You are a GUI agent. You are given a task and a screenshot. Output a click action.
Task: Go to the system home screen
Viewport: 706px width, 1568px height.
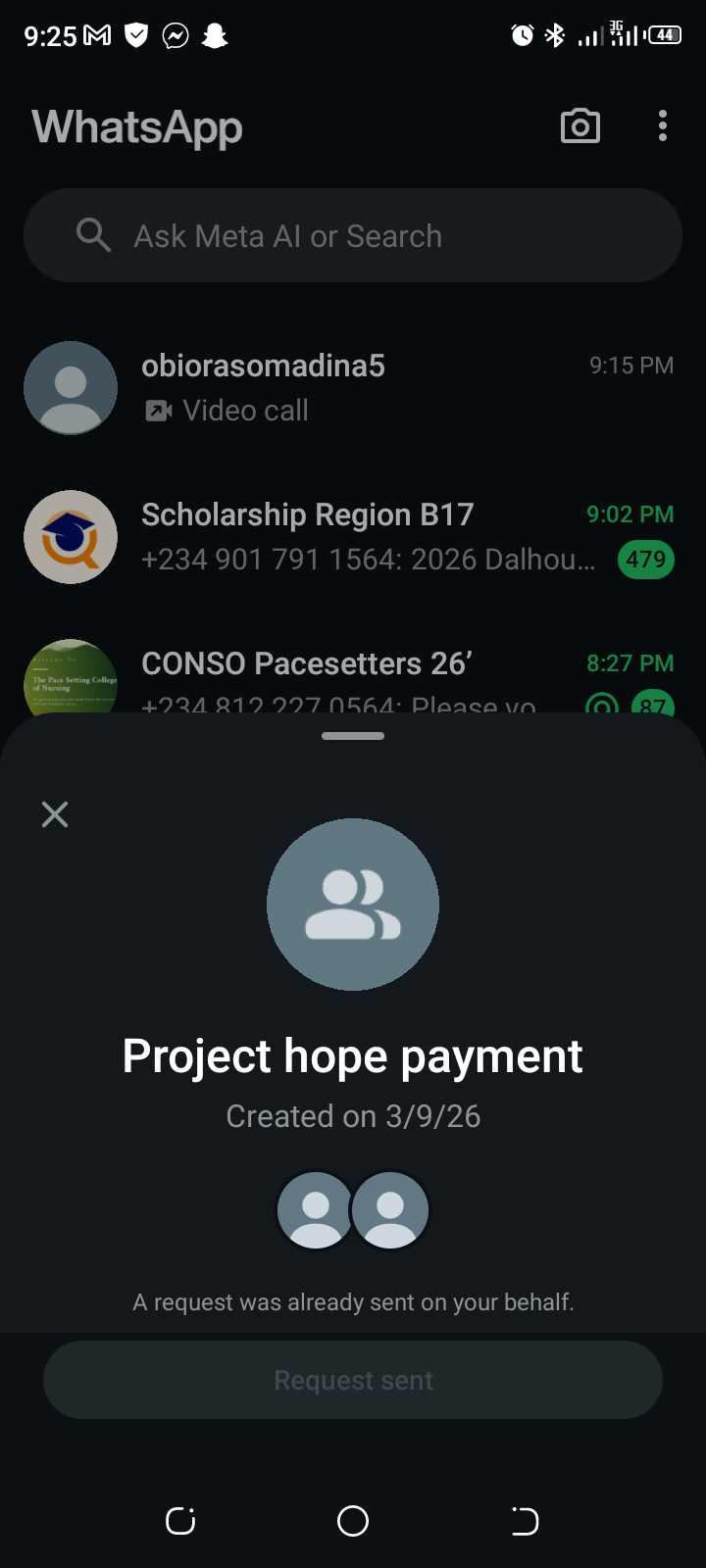353,1521
